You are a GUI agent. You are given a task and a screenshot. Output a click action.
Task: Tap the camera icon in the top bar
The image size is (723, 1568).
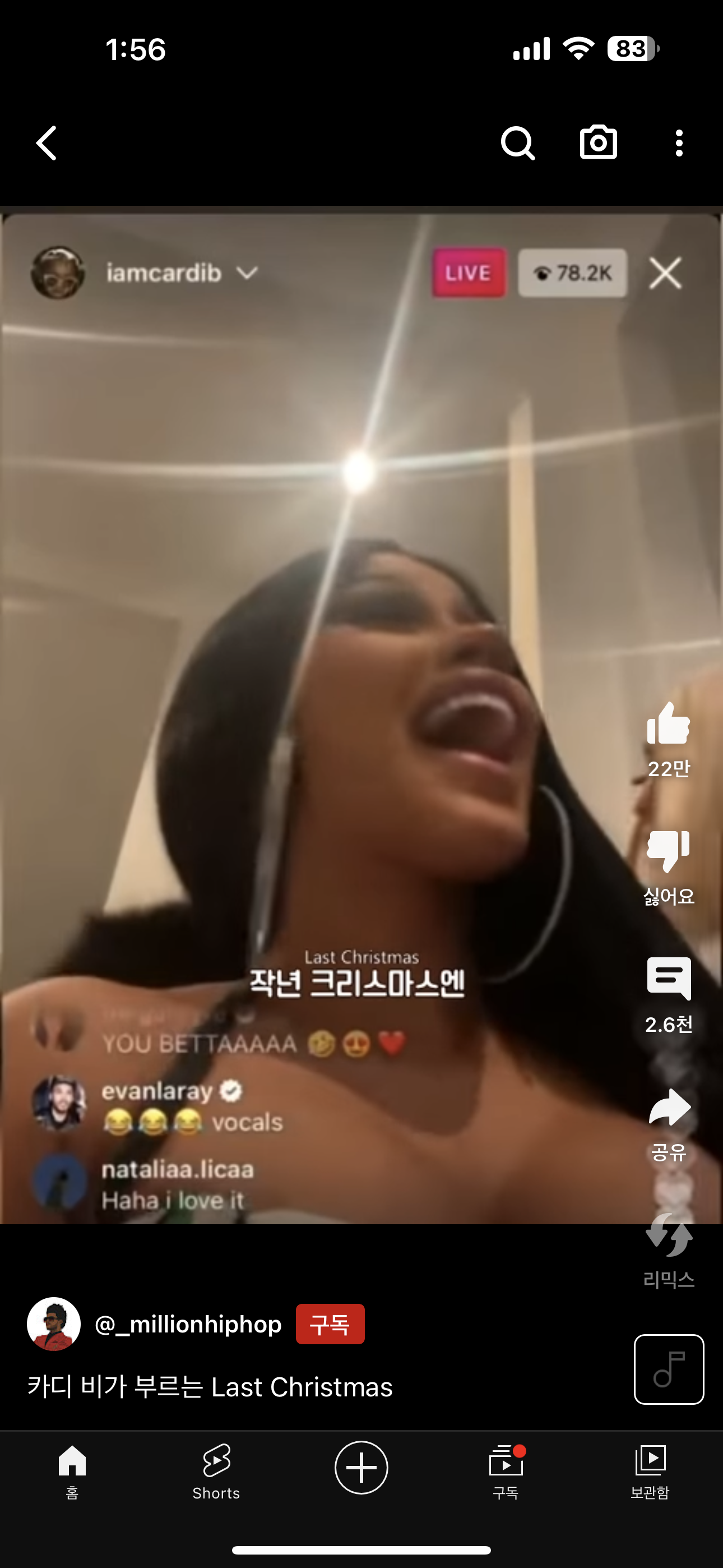[x=598, y=143]
